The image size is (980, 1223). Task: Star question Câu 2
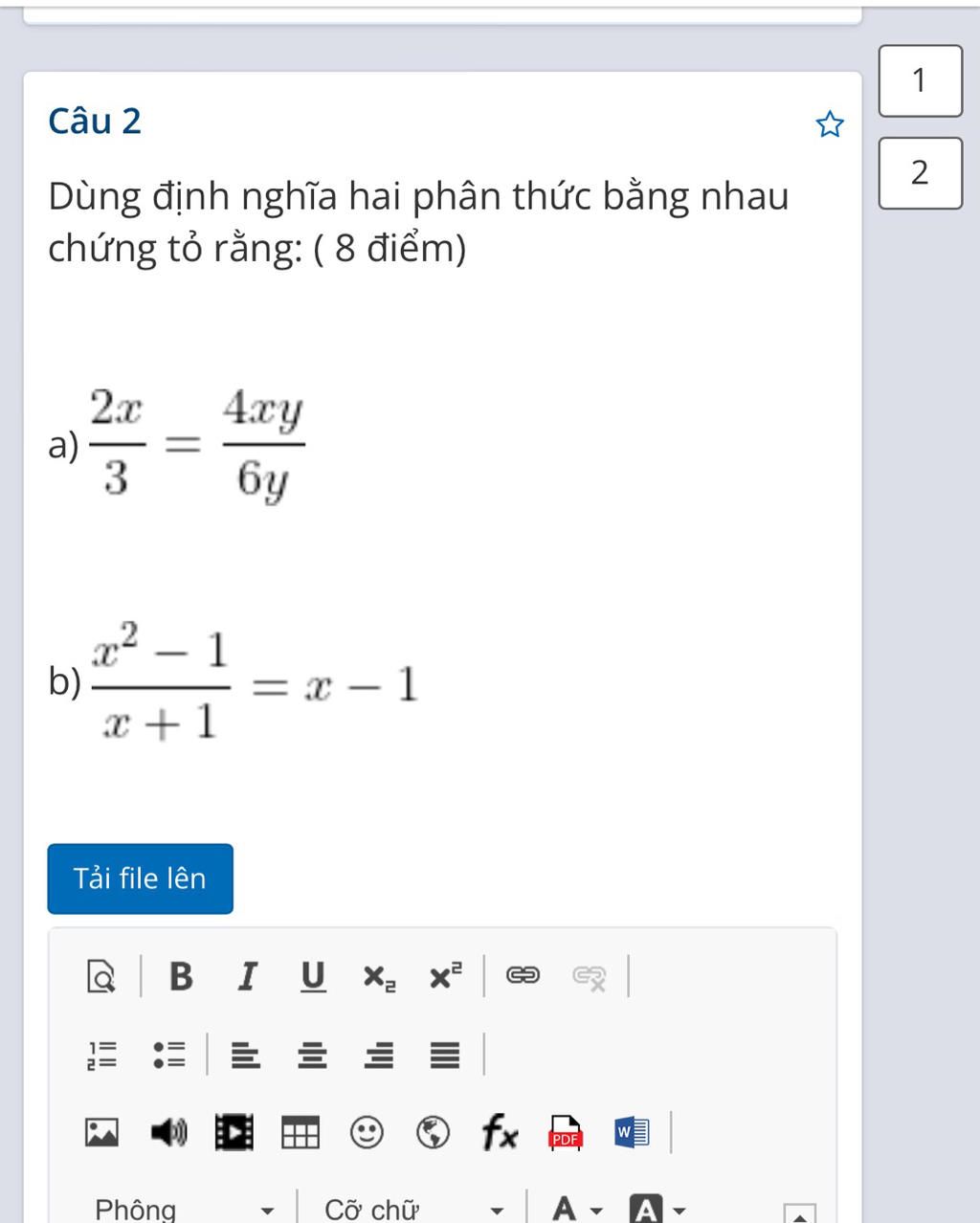(830, 124)
